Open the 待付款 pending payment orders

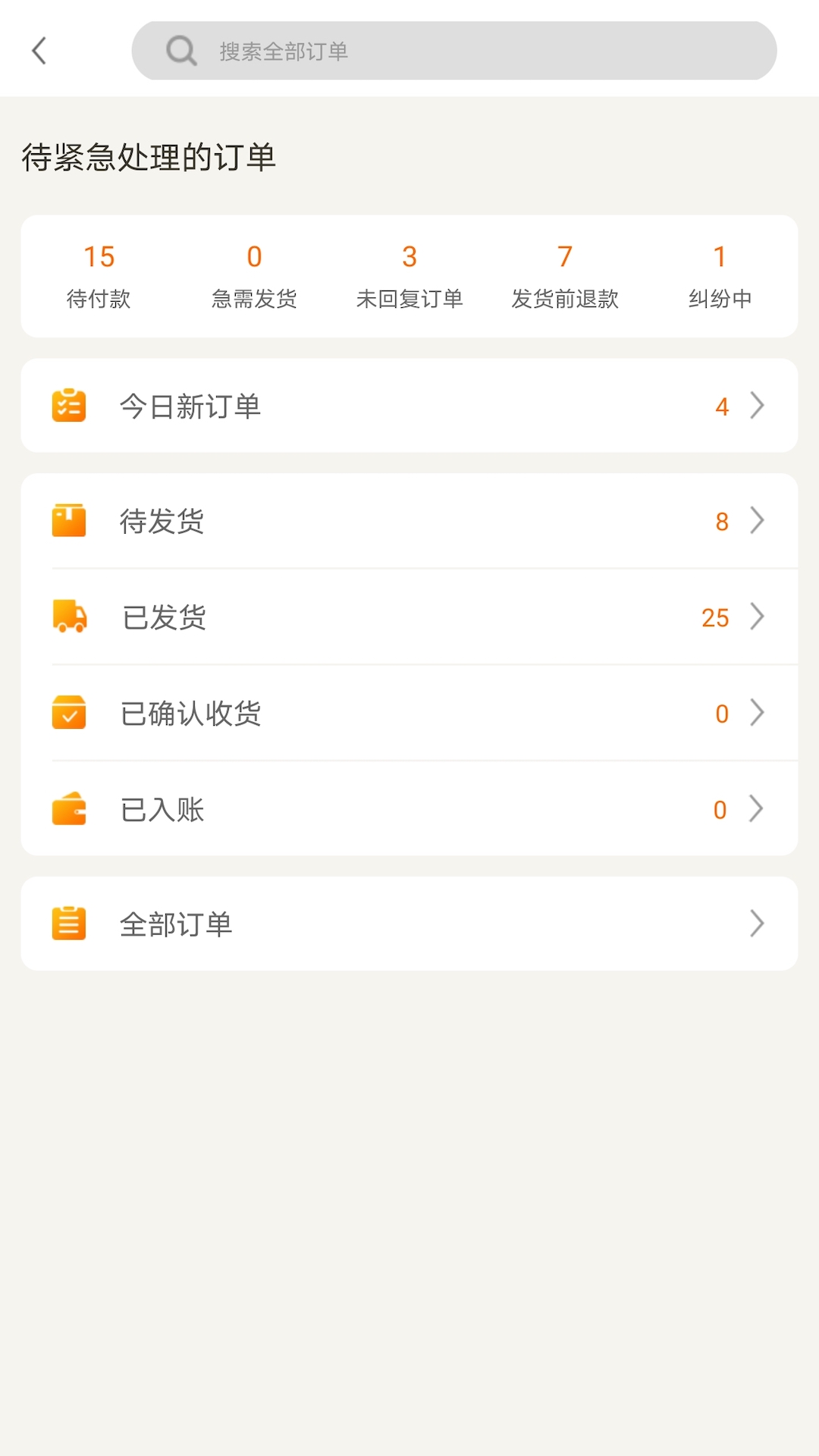coord(99,275)
